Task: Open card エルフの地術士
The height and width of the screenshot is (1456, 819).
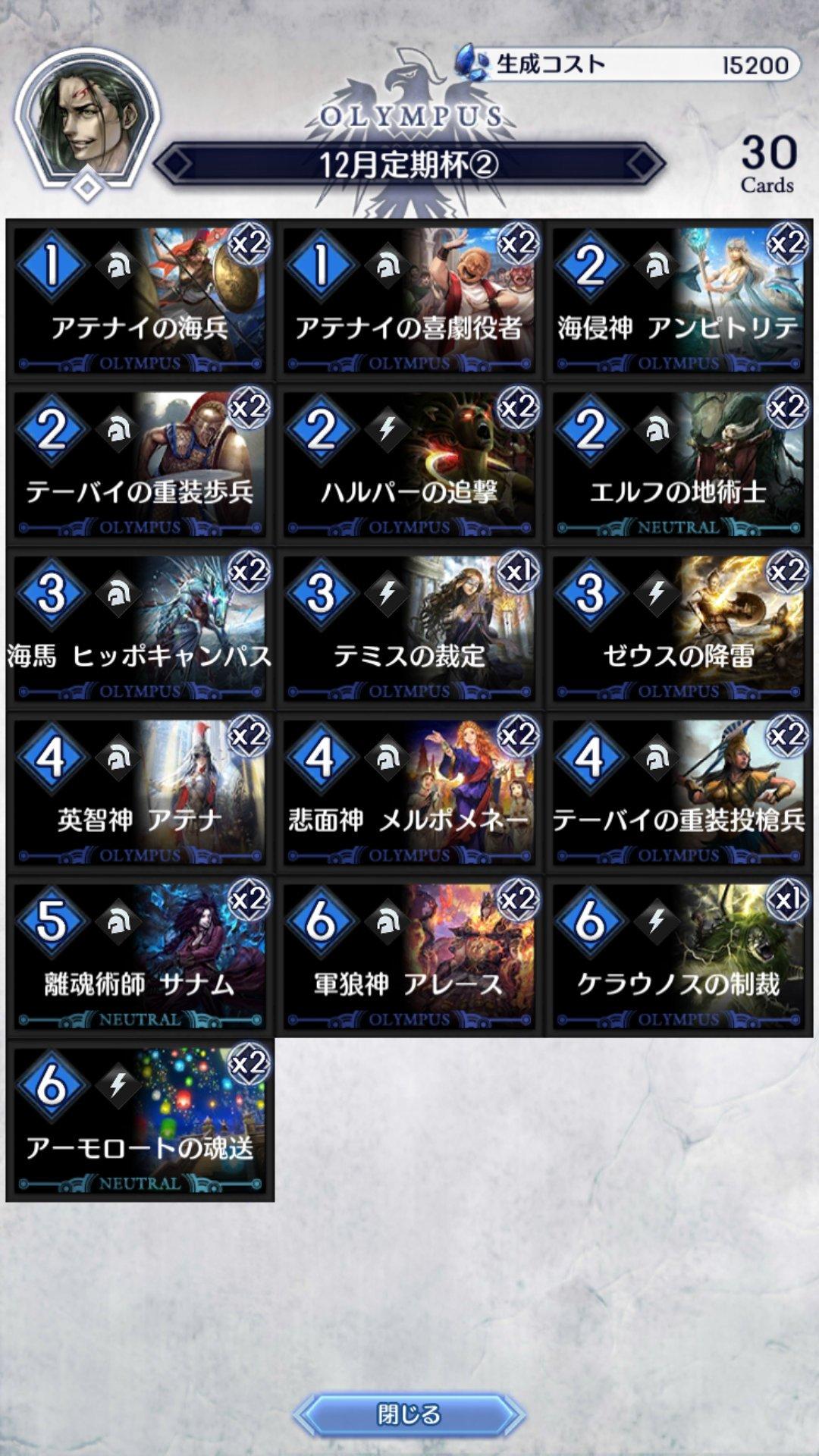Action: pyautogui.click(x=679, y=465)
